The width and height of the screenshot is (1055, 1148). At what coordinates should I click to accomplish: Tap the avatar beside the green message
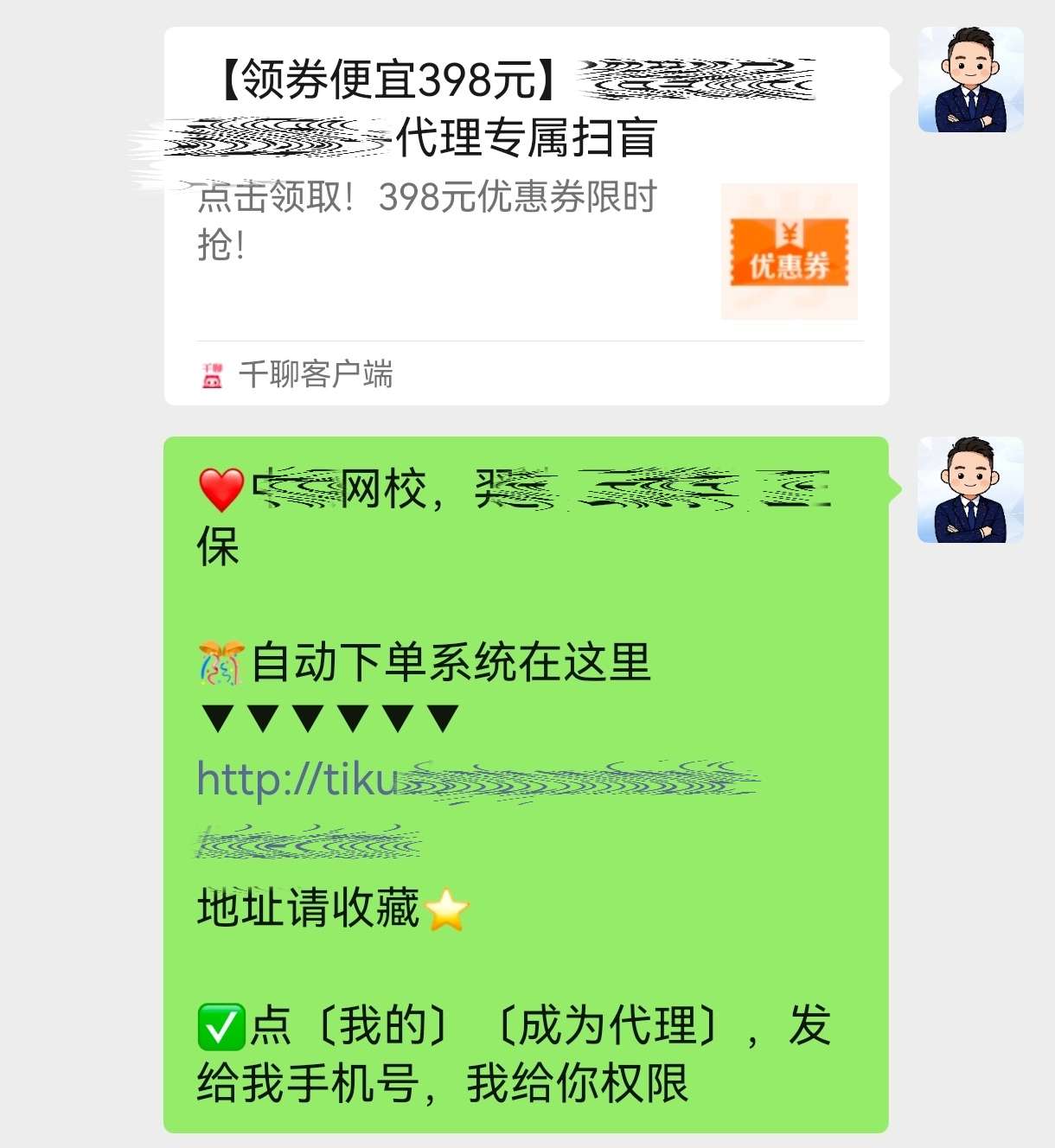pyautogui.click(x=970, y=490)
